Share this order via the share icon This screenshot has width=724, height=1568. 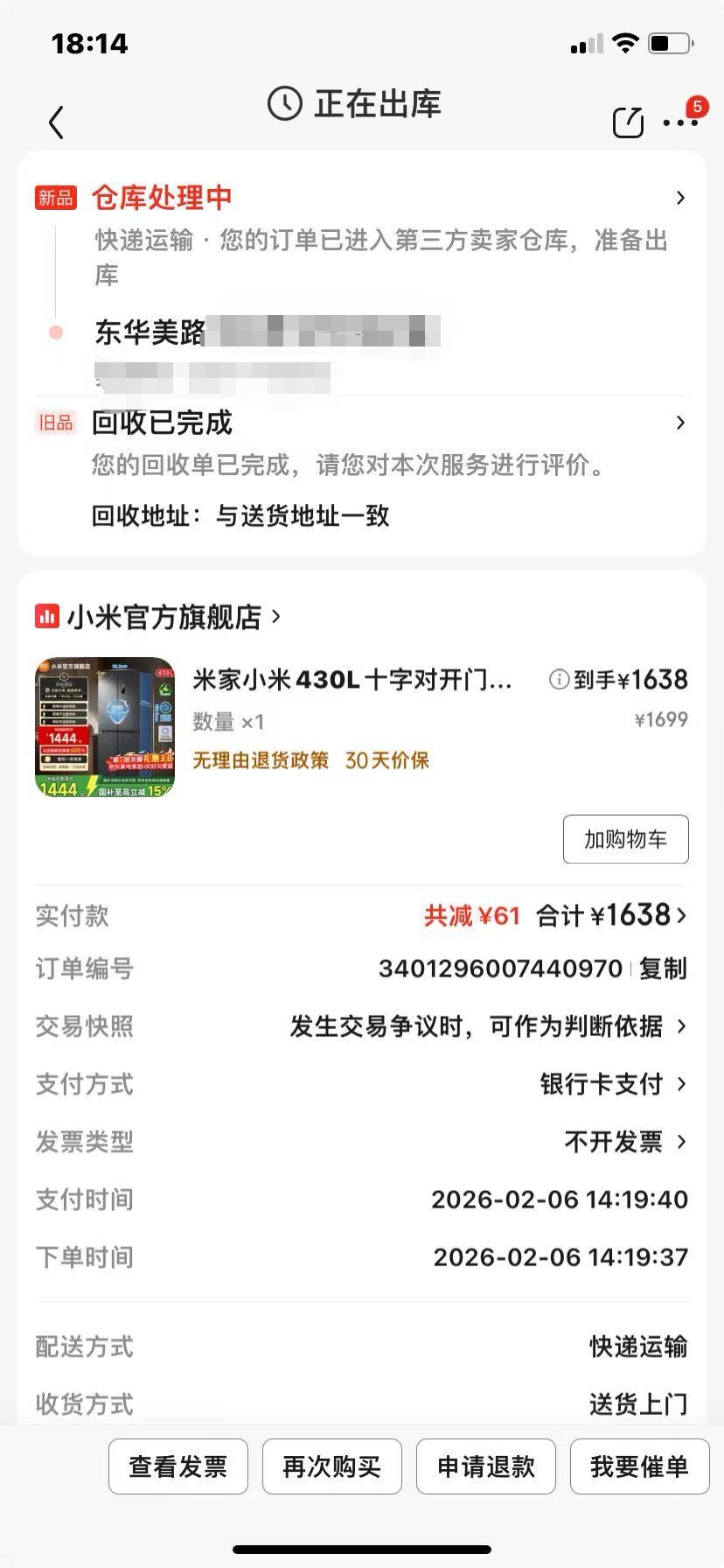click(628, 122)
